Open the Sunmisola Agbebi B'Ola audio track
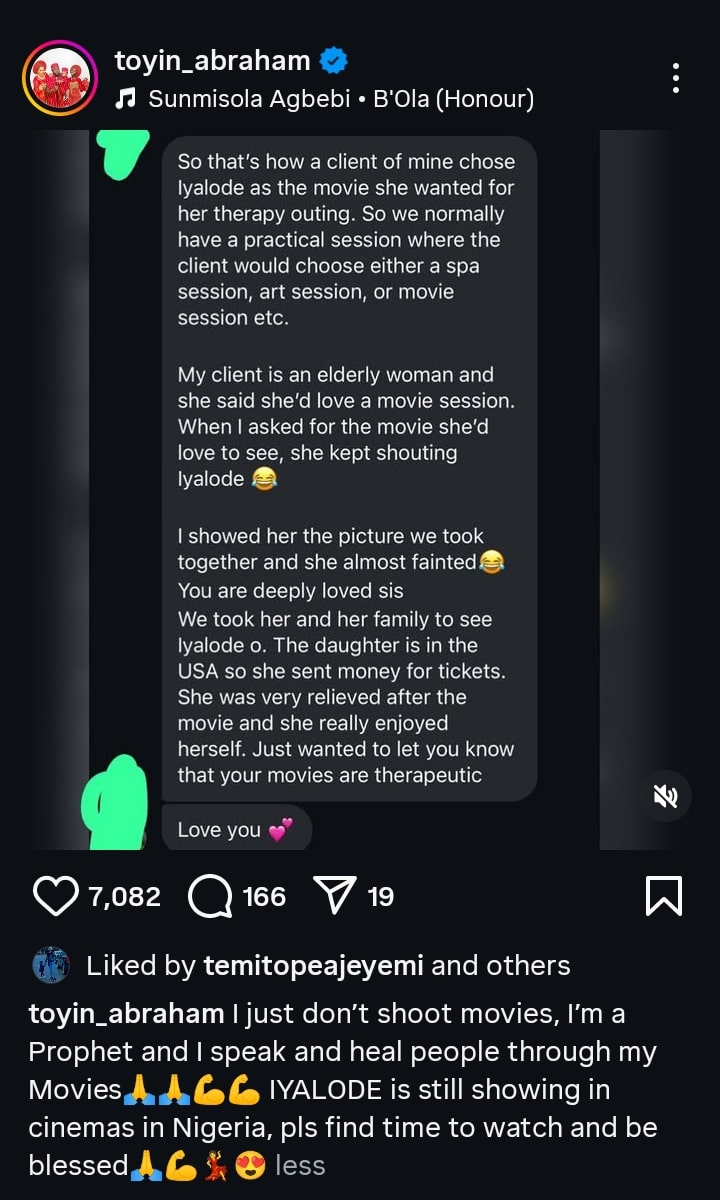This screenshot has height=1200, width=720. point(340,99)
